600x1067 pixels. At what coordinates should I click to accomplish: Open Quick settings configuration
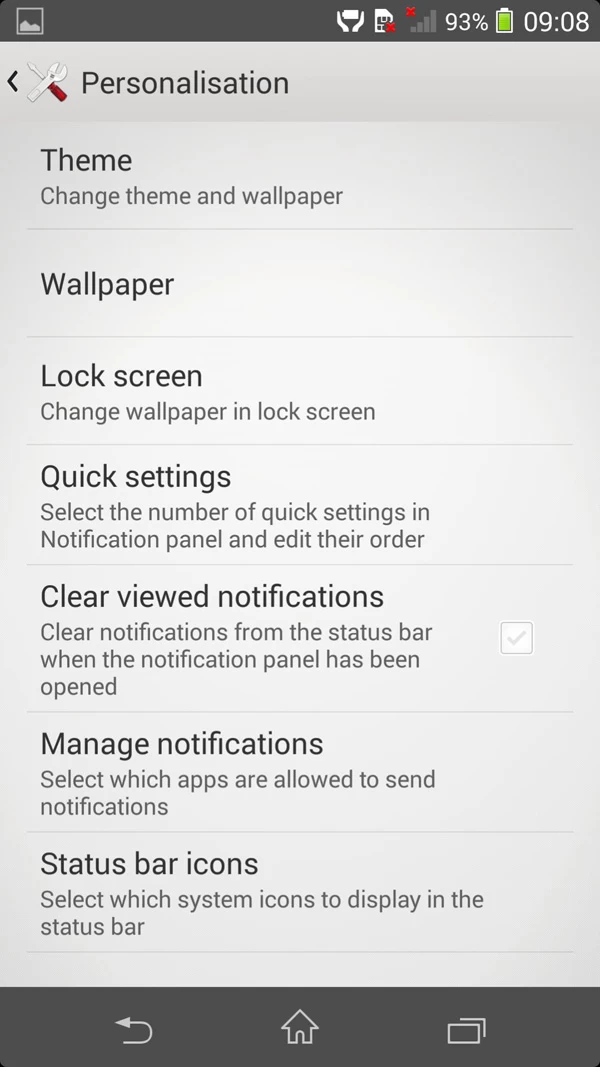coord(300,505)
